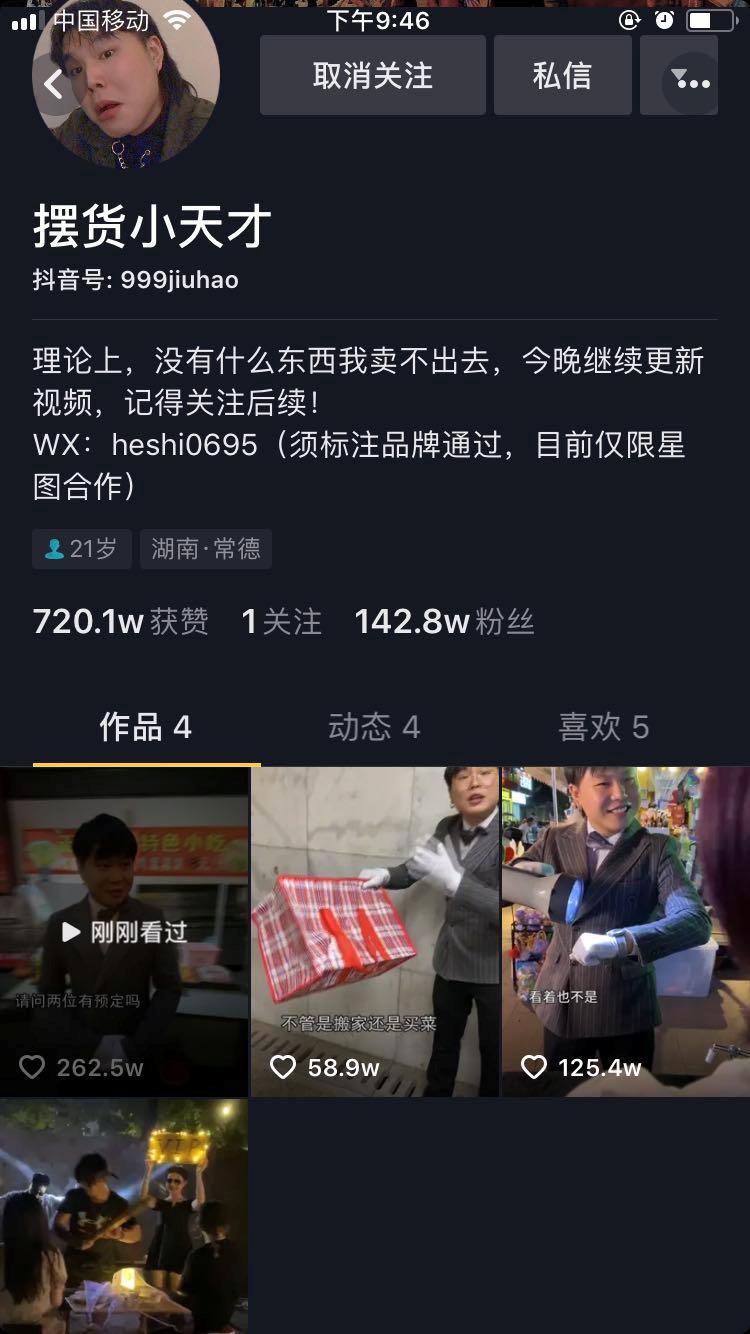
Task: Tap the back arrow to exit profile
Action: point(52,84)
